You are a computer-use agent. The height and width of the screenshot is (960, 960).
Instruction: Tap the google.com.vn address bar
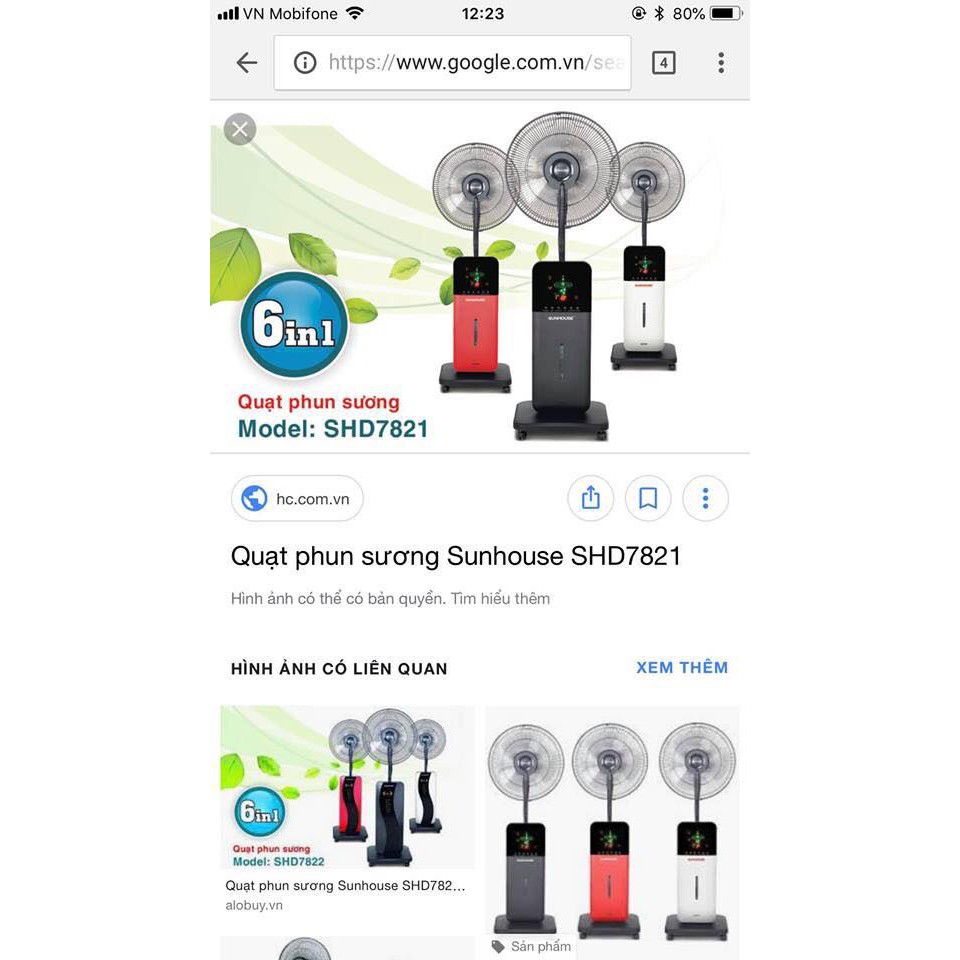[x=452, y=62]
